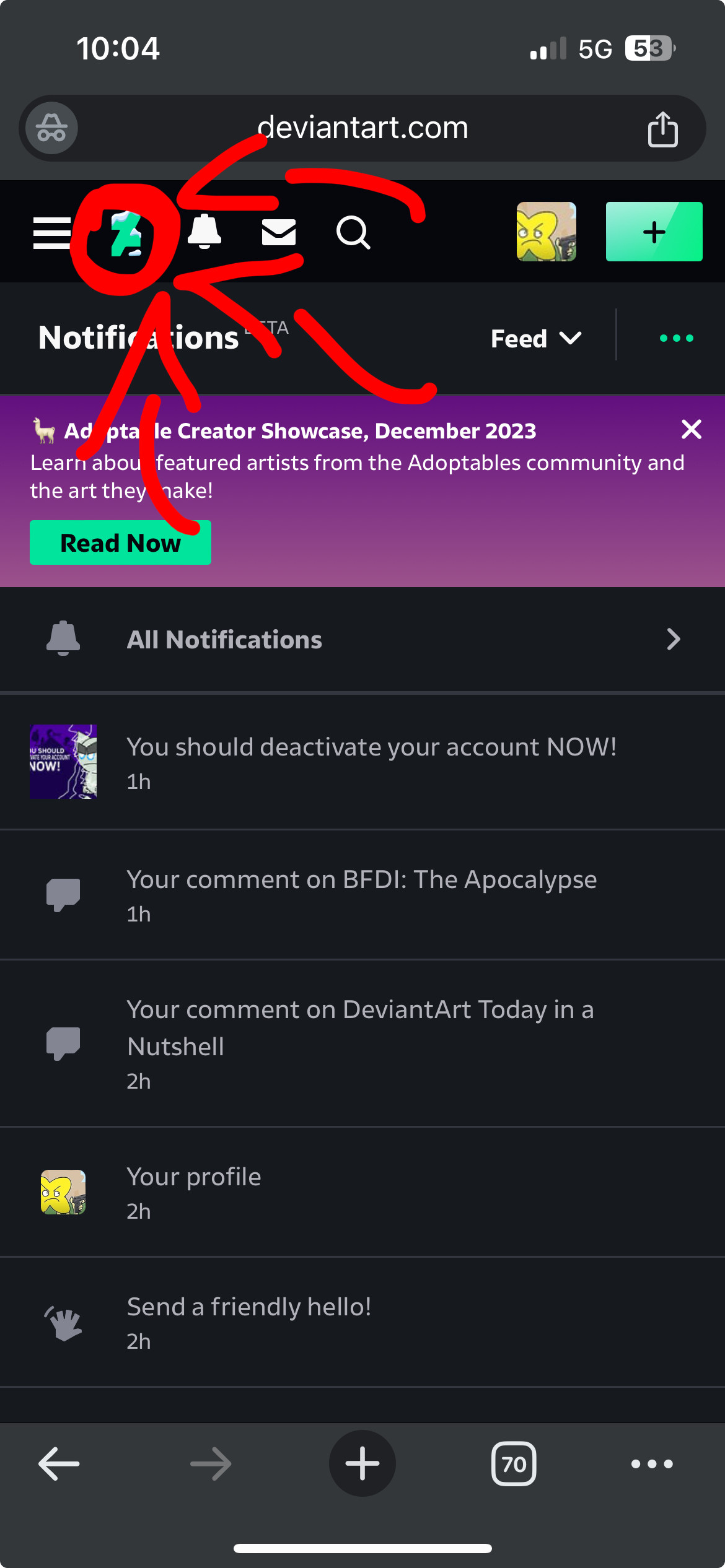
Task: Open comment on BFDI: The Apocalypse
Action: coord(361,894)
